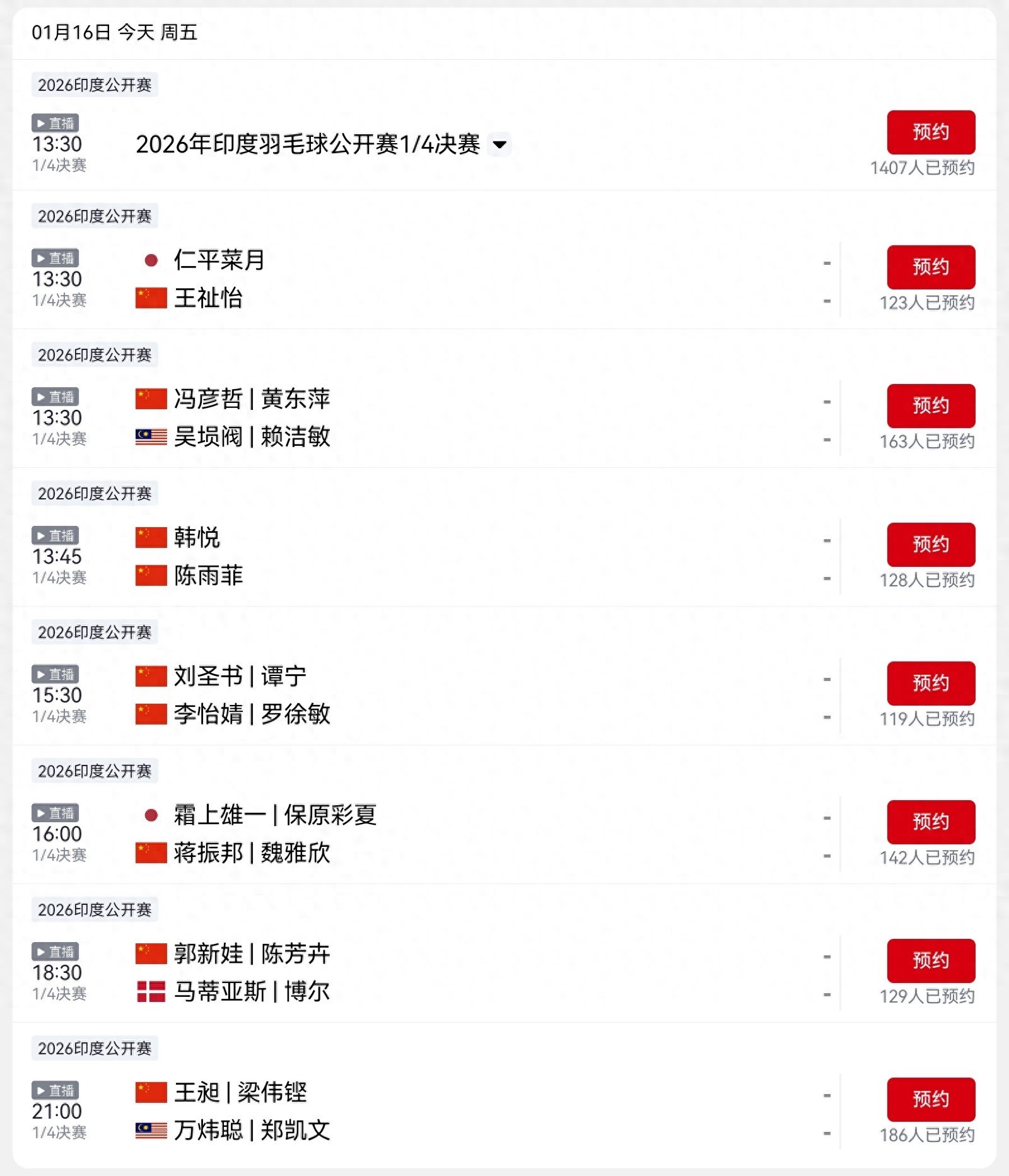
Task: Expand the 2026年印度羽毛球公开赛1/4决赛 dropdown arrow
Action: [499, 144]
